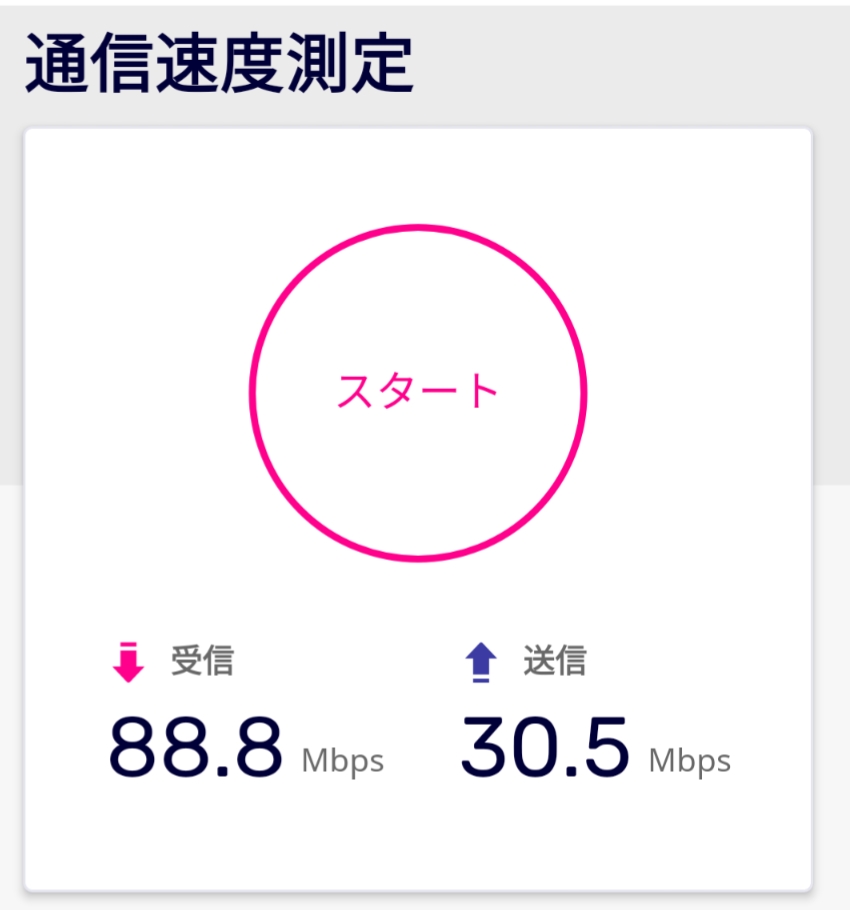Tap the スタート button to begin speed test
The image size is (850, 910).
[418, 392]
